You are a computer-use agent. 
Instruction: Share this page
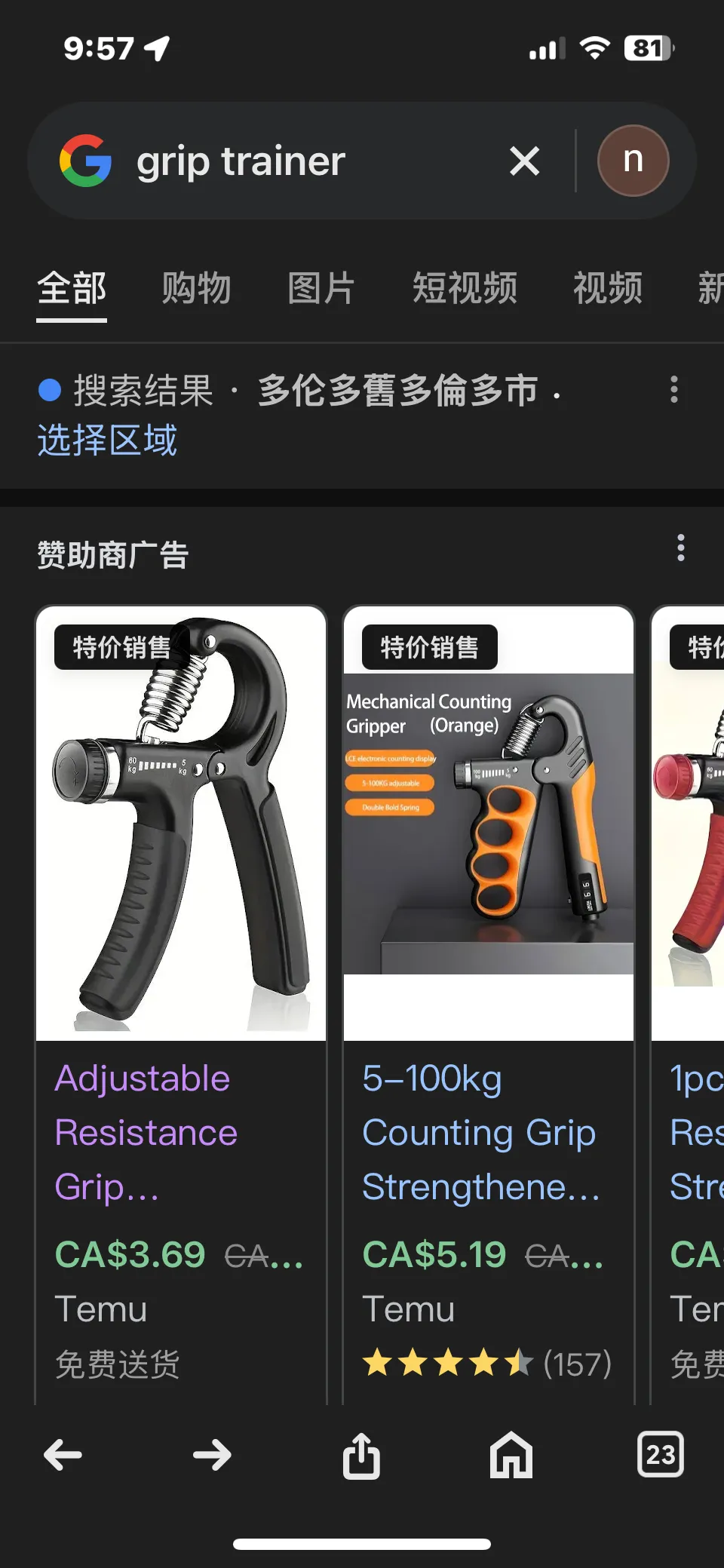click(361, 1455)
